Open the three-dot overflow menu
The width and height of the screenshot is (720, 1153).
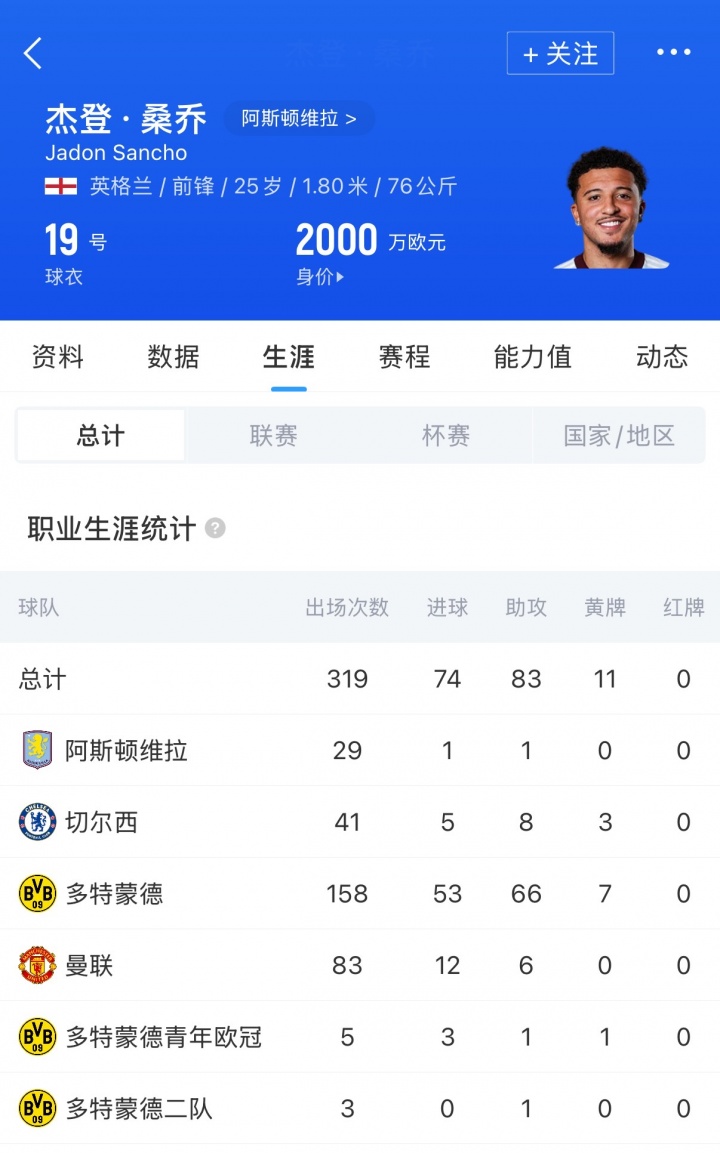[673, 53]
